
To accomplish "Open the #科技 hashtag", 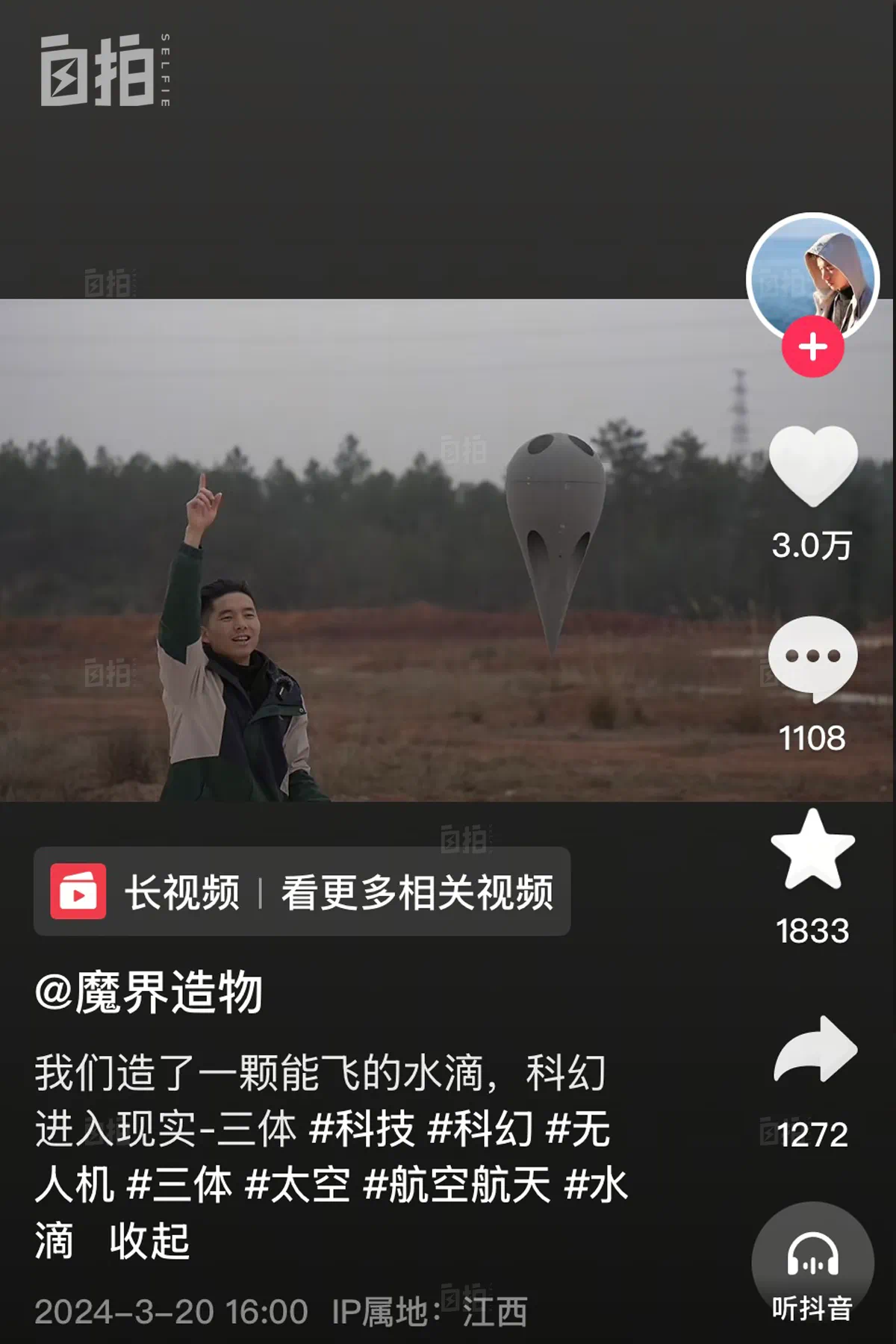I will (x=361, y=1129).
